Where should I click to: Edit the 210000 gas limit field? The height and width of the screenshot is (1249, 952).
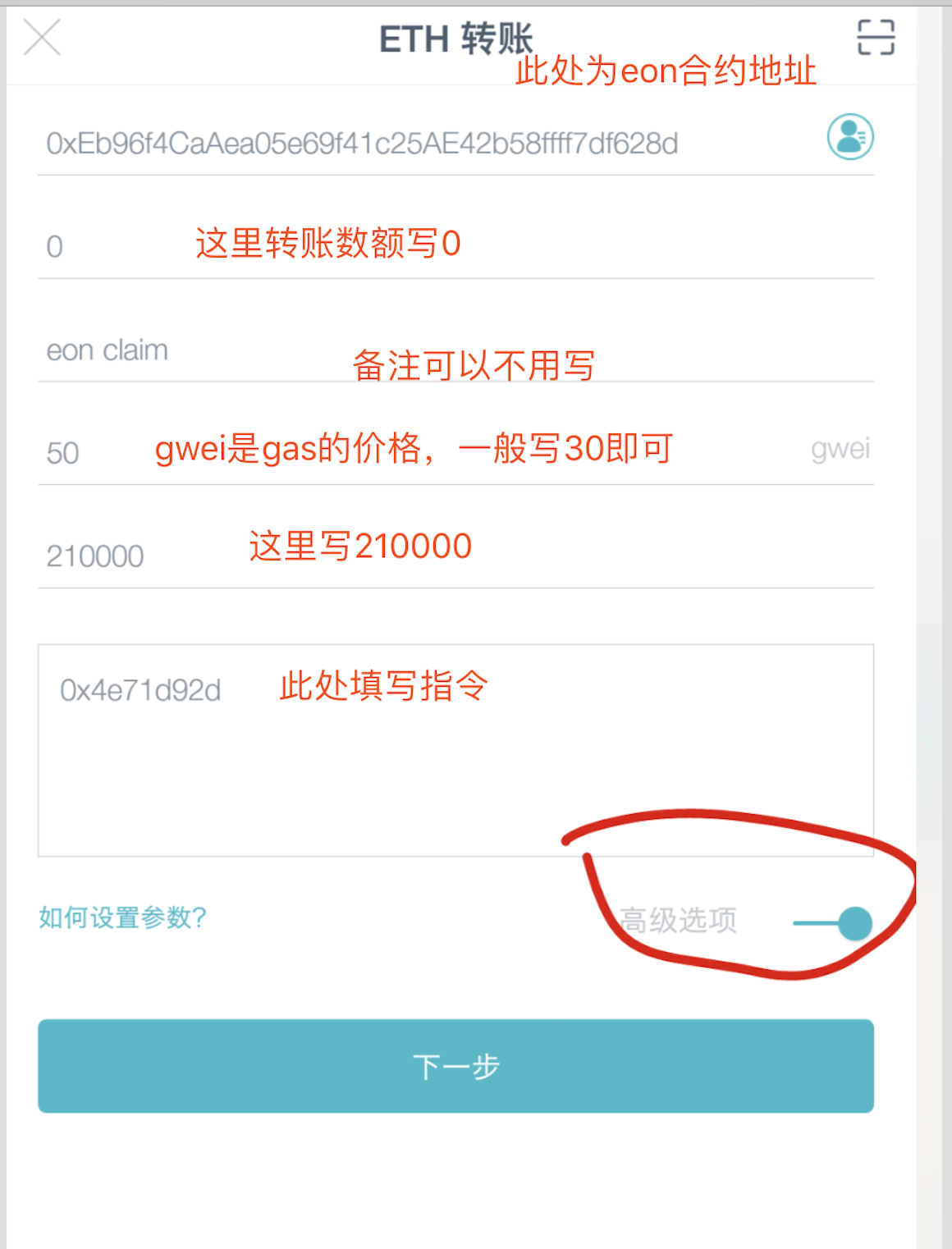coord(455,556)
